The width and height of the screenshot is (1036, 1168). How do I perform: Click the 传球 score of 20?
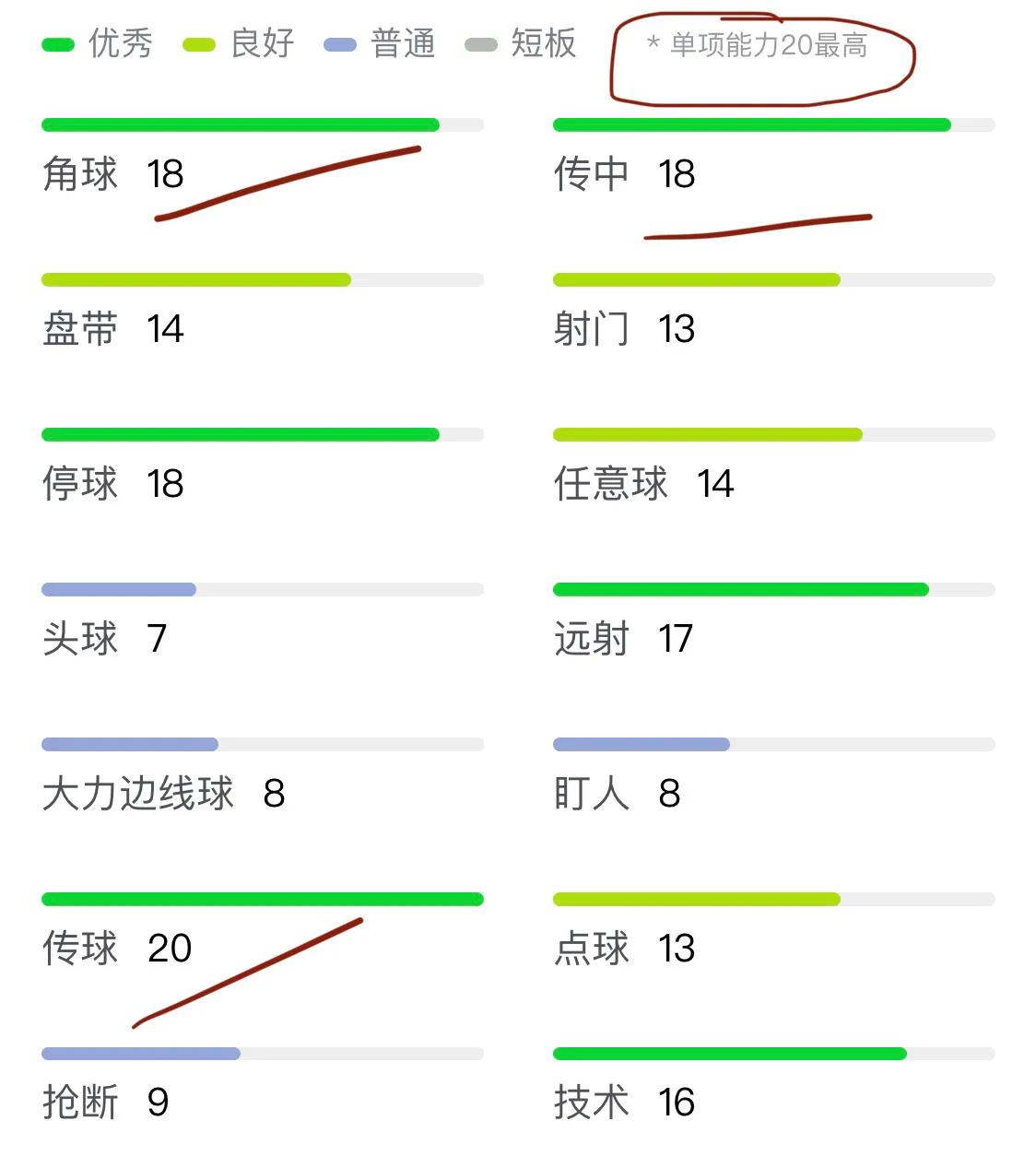coord(171,948)
